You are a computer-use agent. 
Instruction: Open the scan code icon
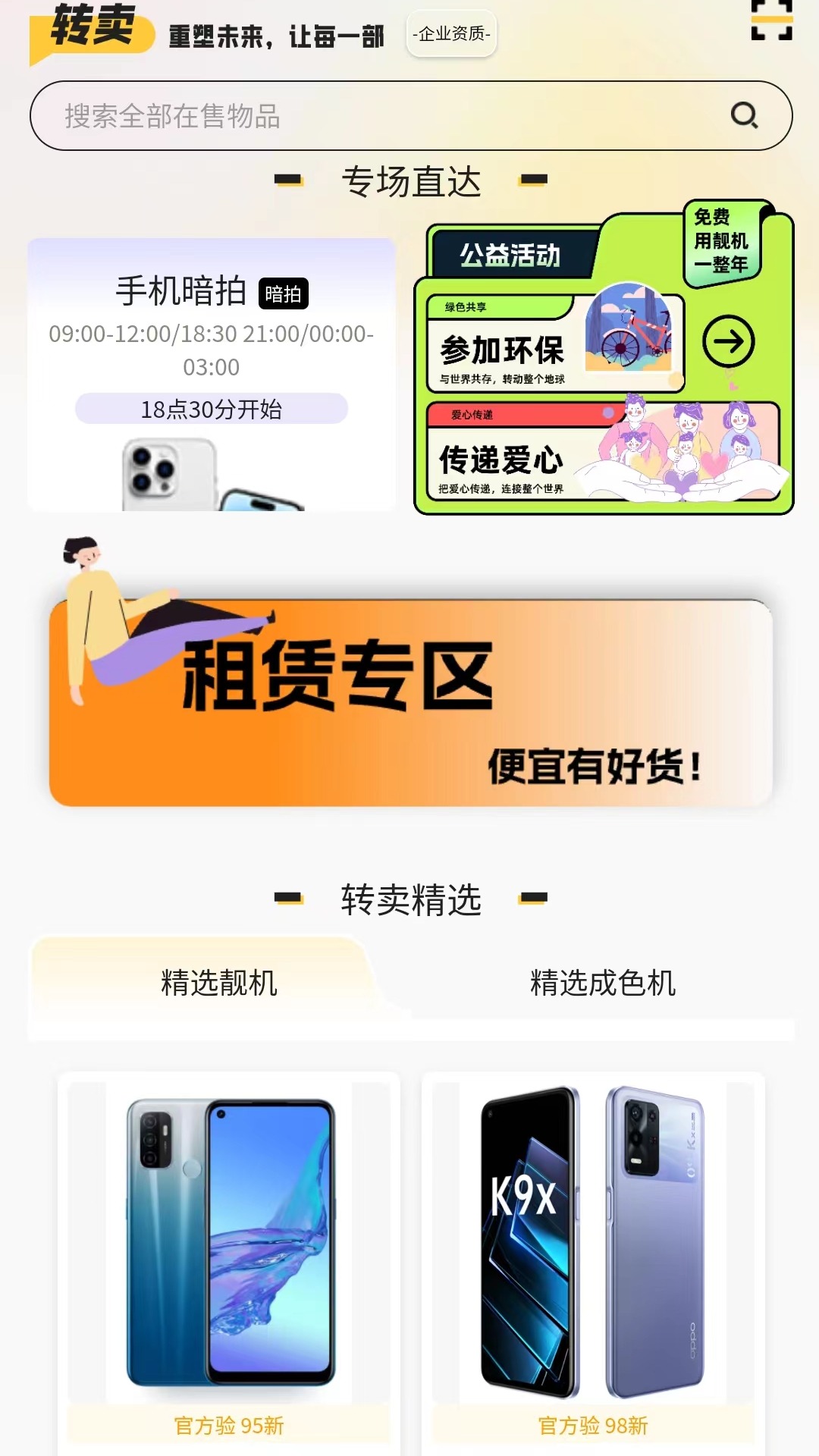(771, 20)
